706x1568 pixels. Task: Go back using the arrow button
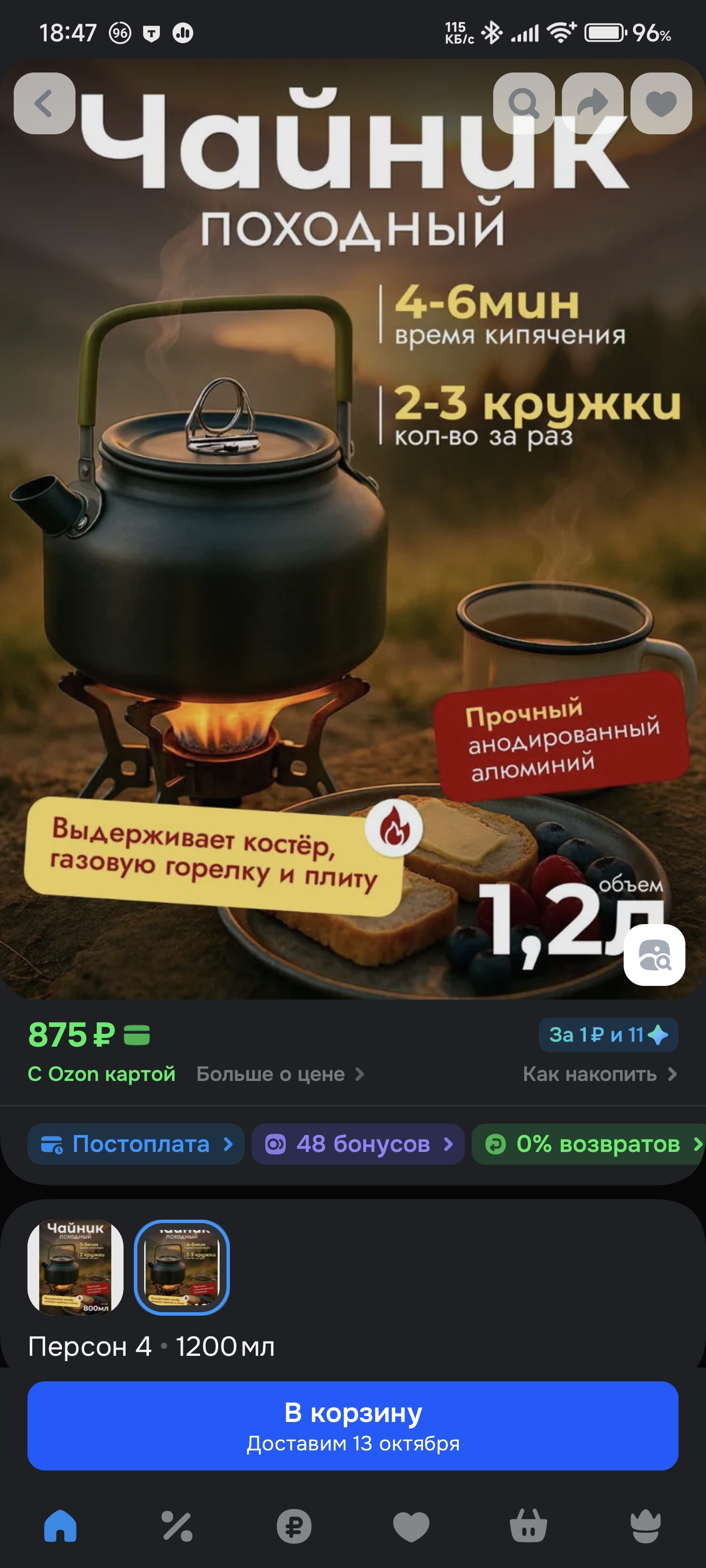pyautogui.click(x=44, y=103)
